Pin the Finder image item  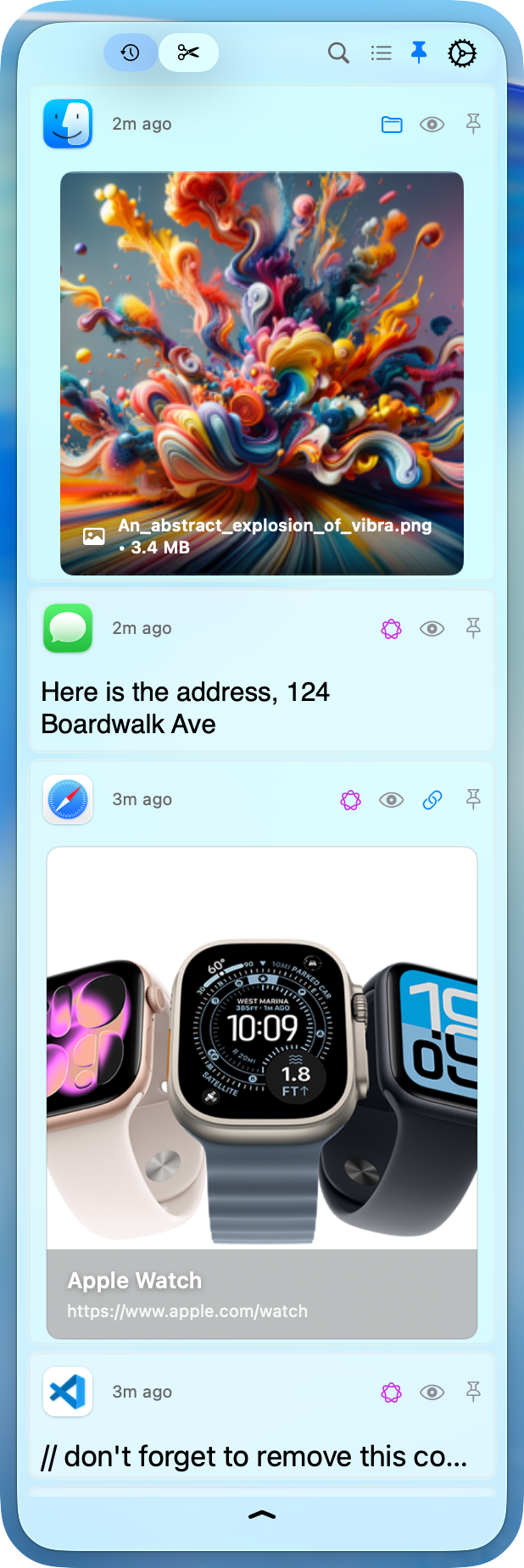tap(473, 125)
